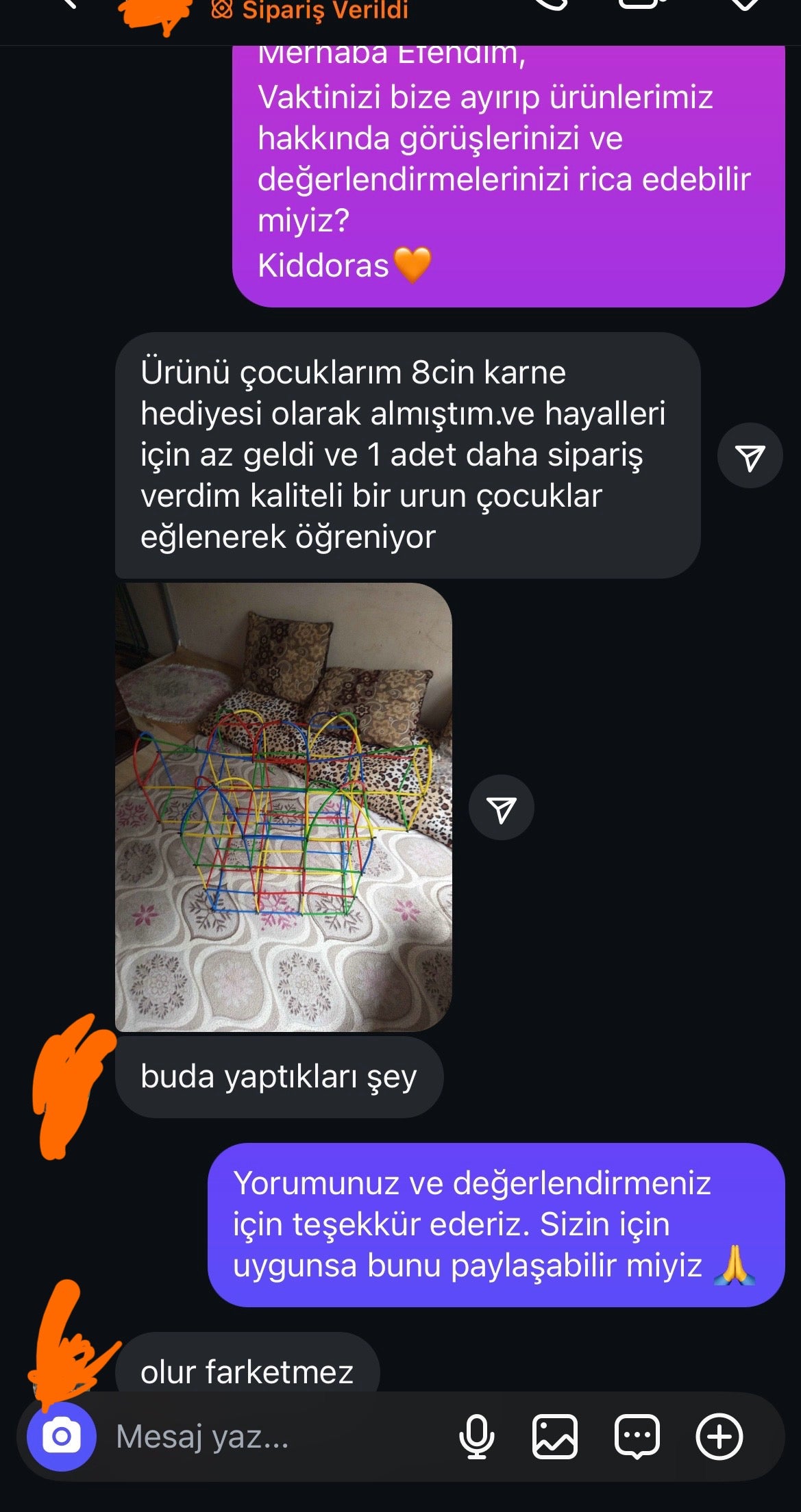This screenshot has width=801, height=1512.
Task: Record a voice message with the microphone
Action: 476,1437
